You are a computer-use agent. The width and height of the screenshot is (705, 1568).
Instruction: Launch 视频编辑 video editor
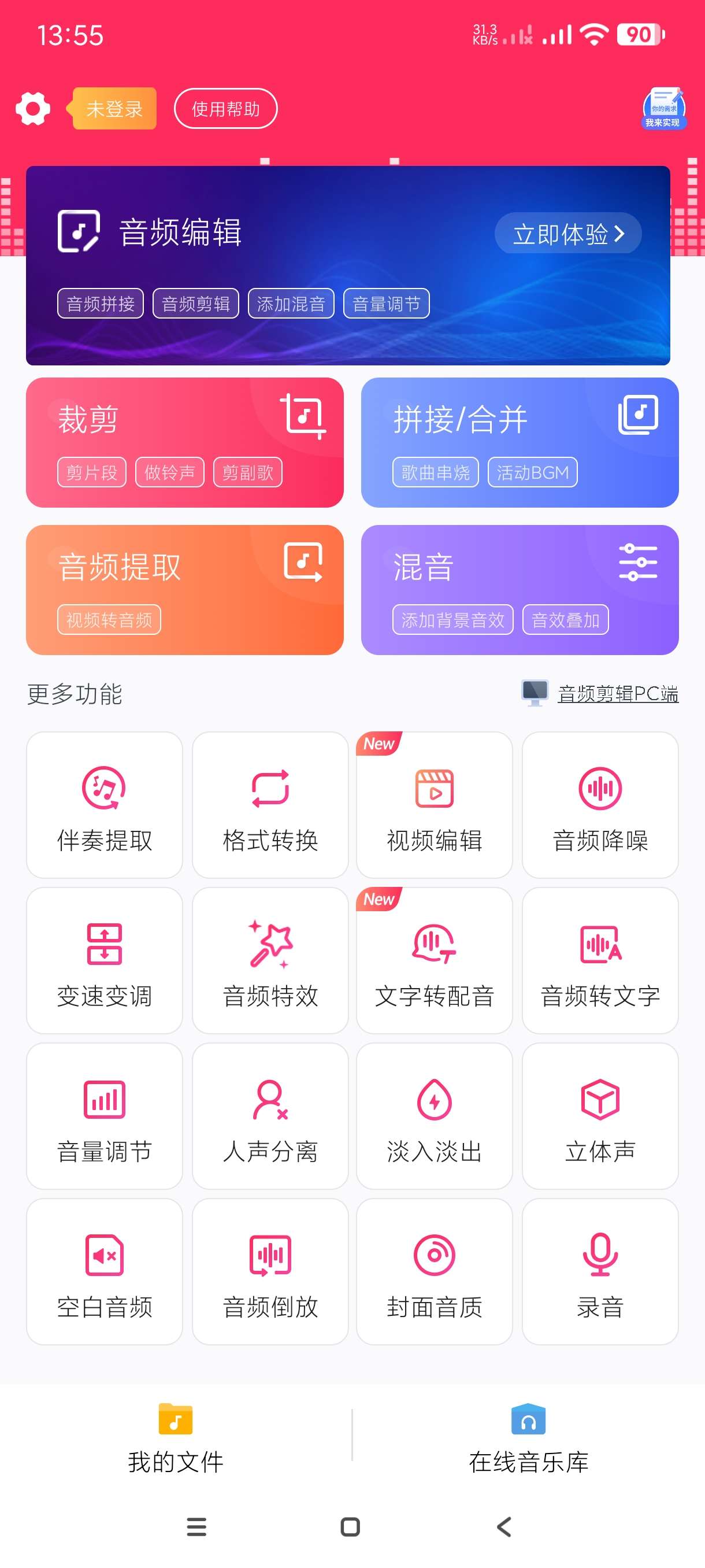tap(435, 805)
